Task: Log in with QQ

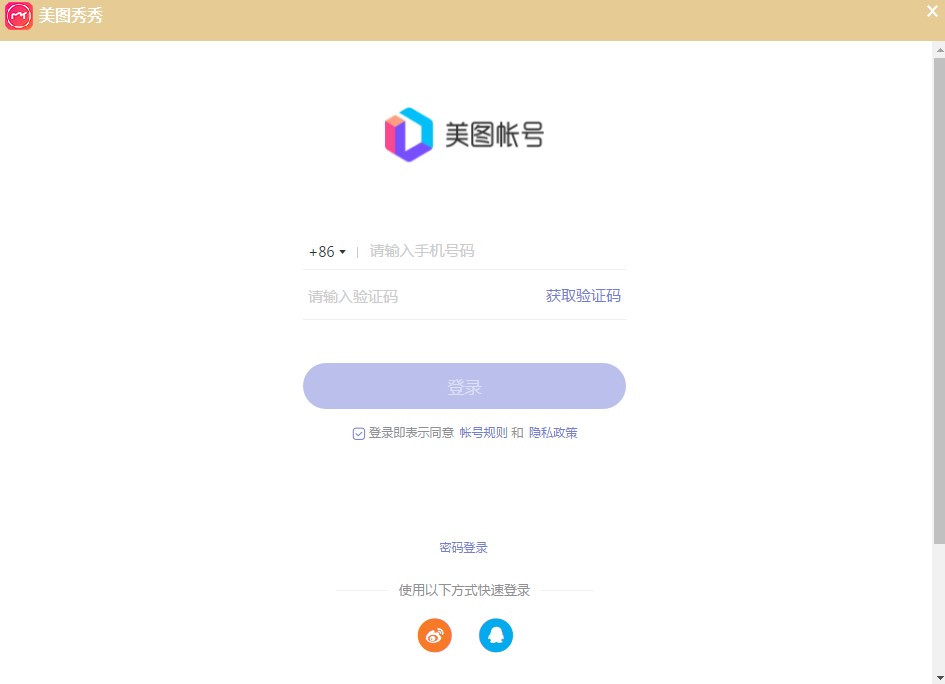Action: pos(496,635)
